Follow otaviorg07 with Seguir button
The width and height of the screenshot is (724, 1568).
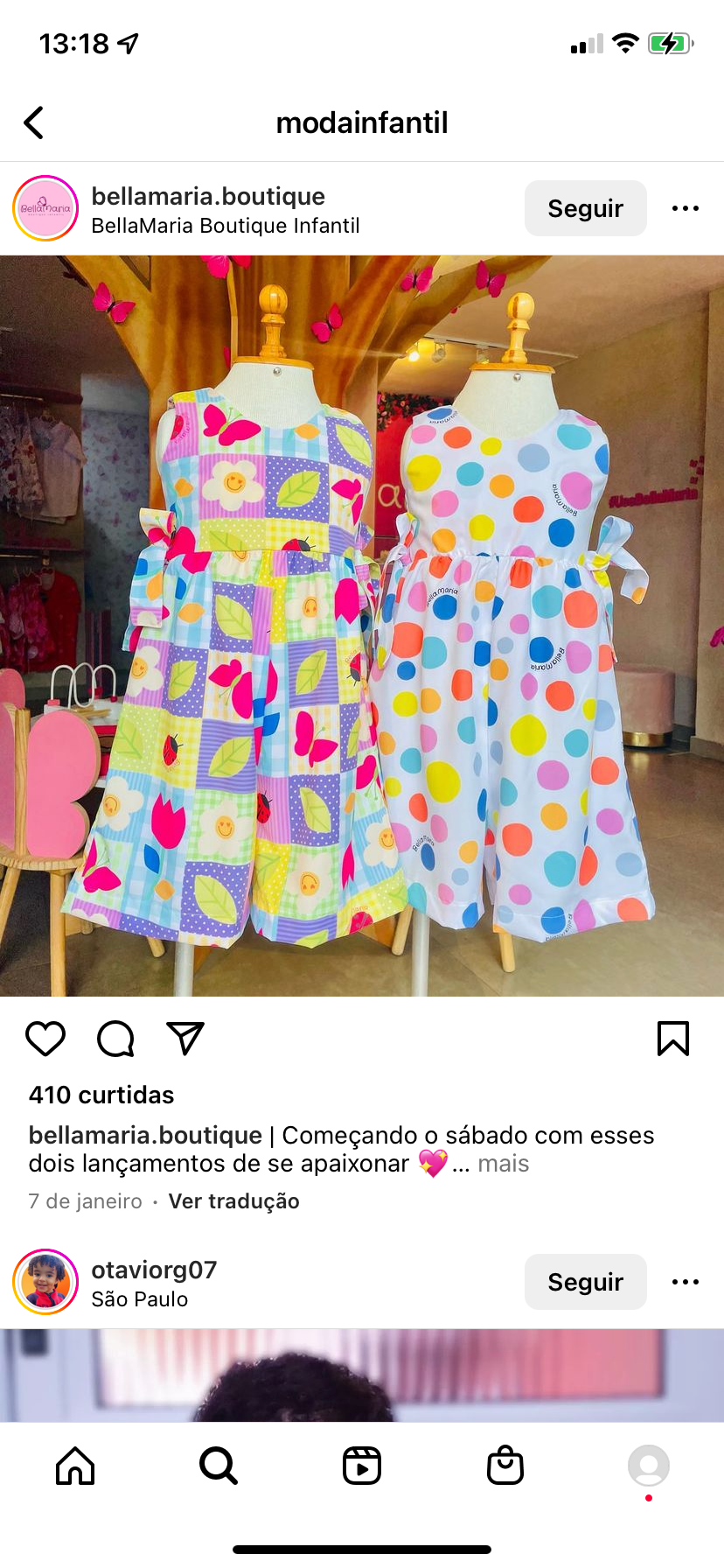[585, 1282]
